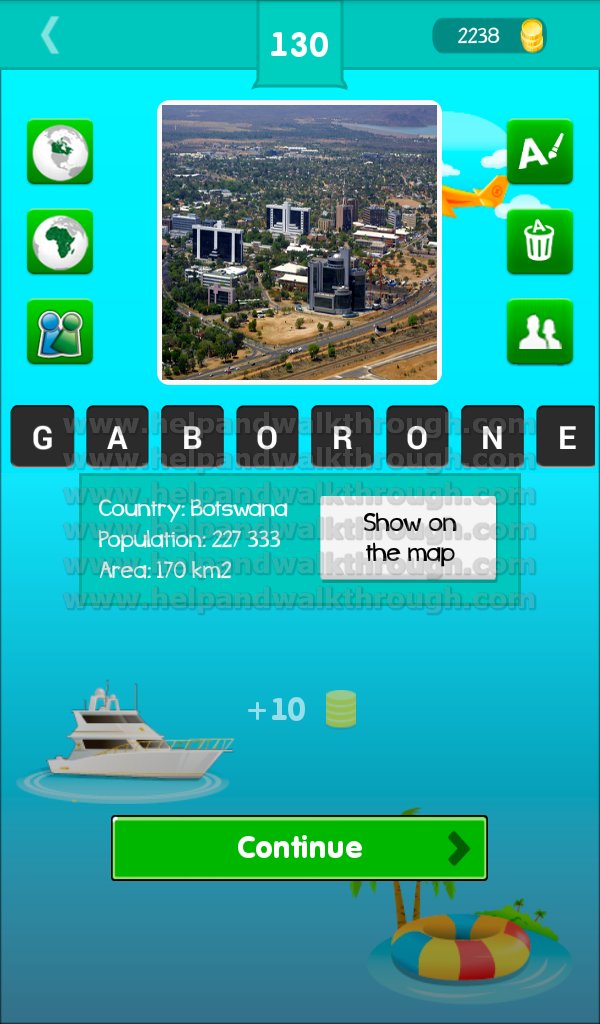Go back using the top-left arrow

pos(50,35)
